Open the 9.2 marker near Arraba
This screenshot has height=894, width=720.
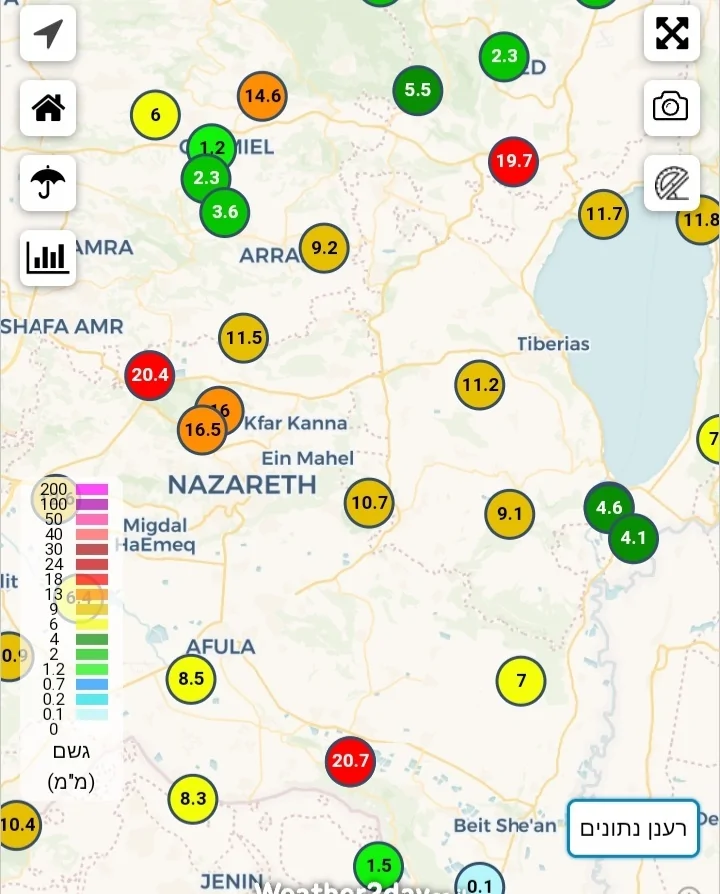(x=324, y=248)
